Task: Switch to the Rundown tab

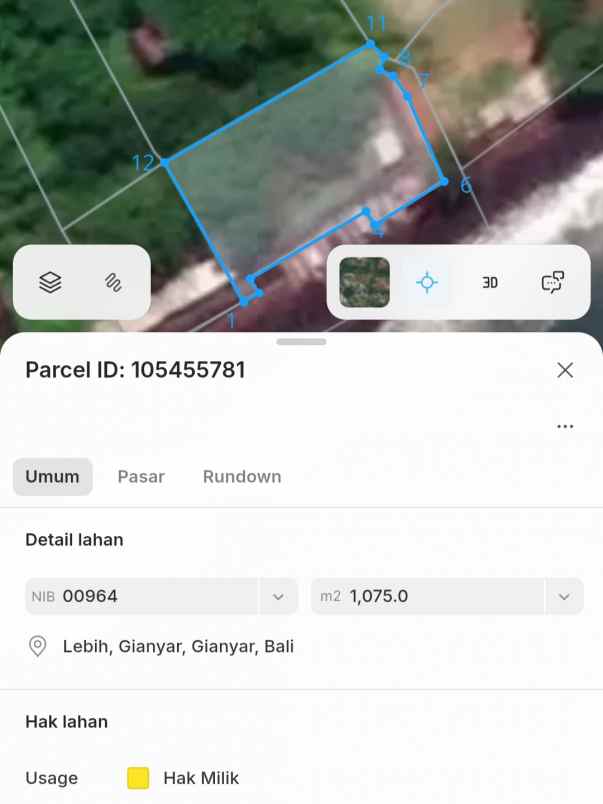Action: pos(242,477)
